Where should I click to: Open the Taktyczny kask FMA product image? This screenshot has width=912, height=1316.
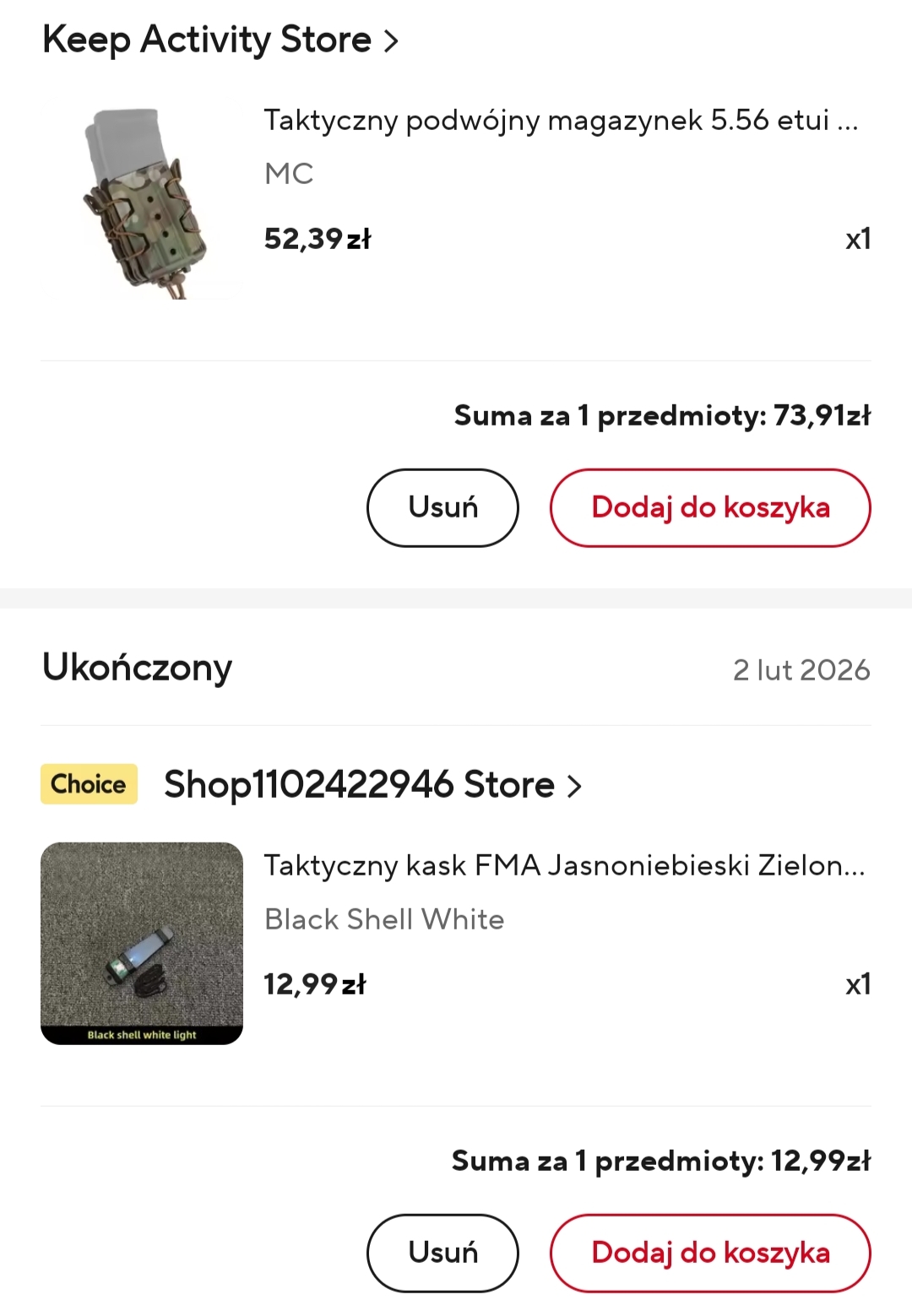[142, 943]
